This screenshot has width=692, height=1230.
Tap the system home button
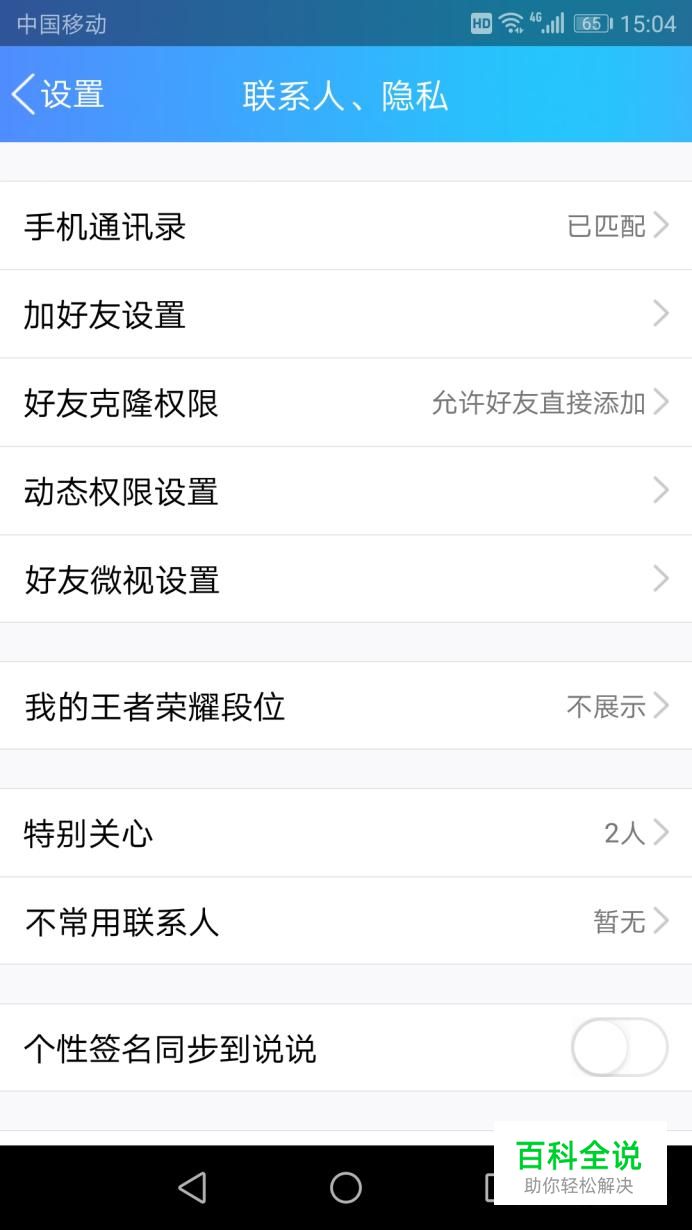[346, 1187]
